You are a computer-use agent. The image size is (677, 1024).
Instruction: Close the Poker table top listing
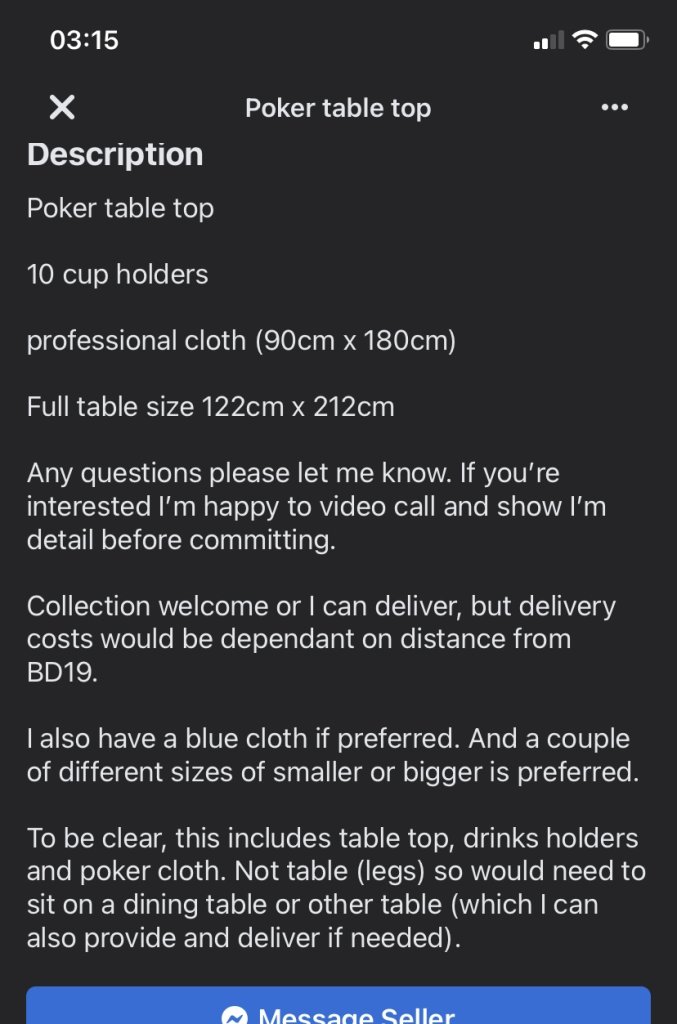point(62,107)
